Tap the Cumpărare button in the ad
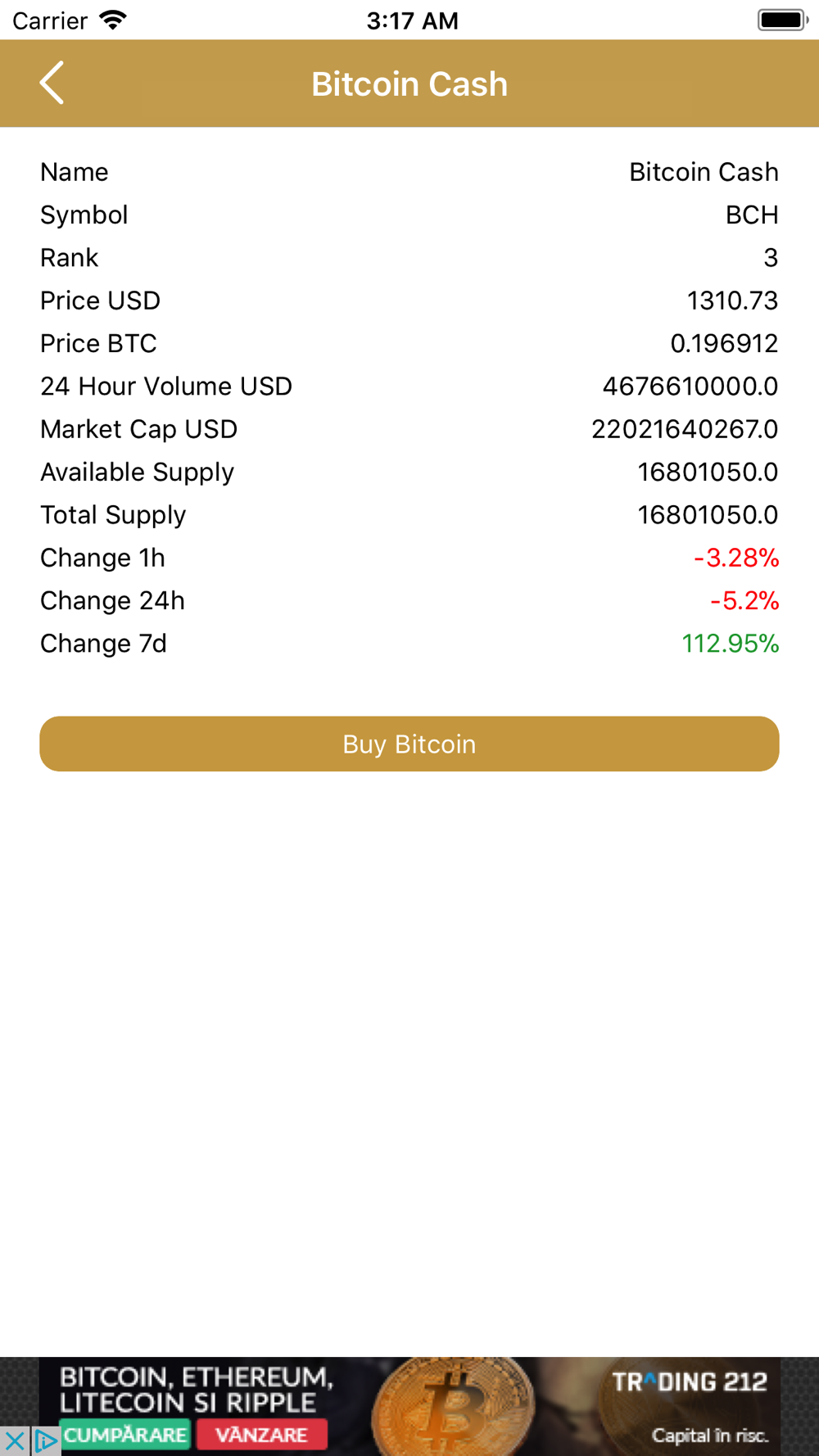This screenshot has width=819, height=1456. point(125,1435)
